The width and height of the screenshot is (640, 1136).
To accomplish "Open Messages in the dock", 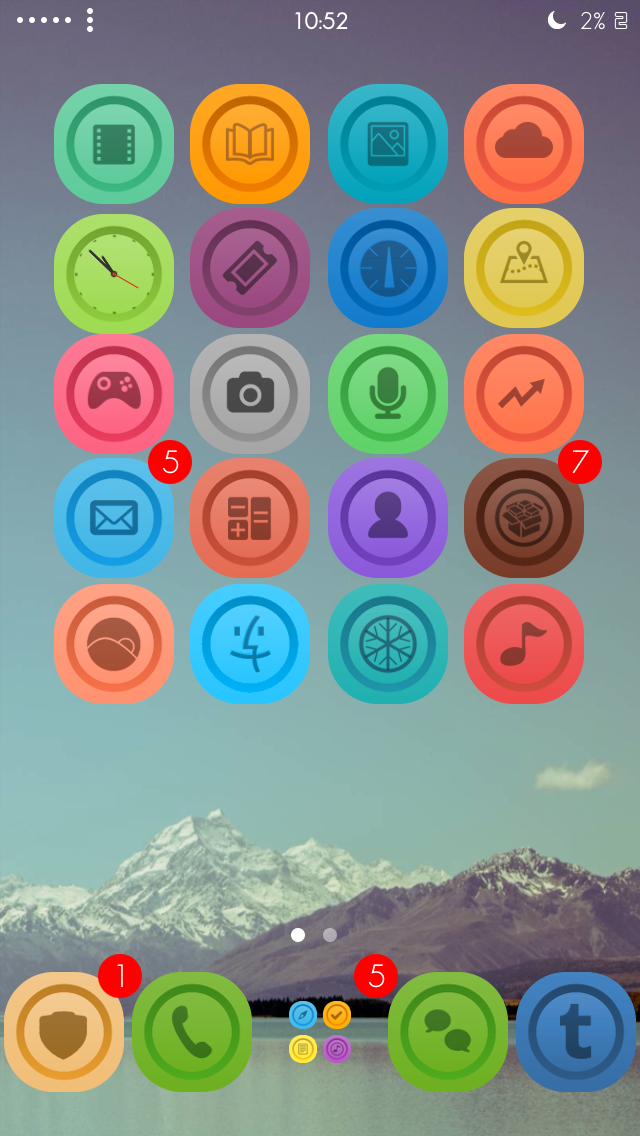I will (448, 1032).
